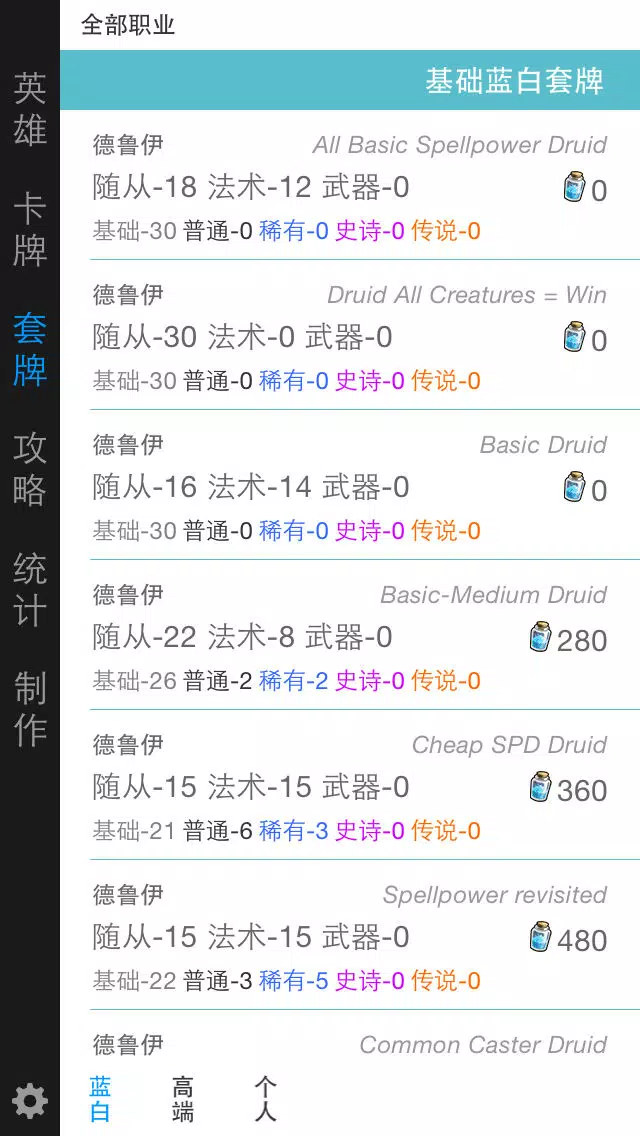640x1136 pixels.
Task: Switch to the 个人 decks tab
Action: pos(265,1099)
